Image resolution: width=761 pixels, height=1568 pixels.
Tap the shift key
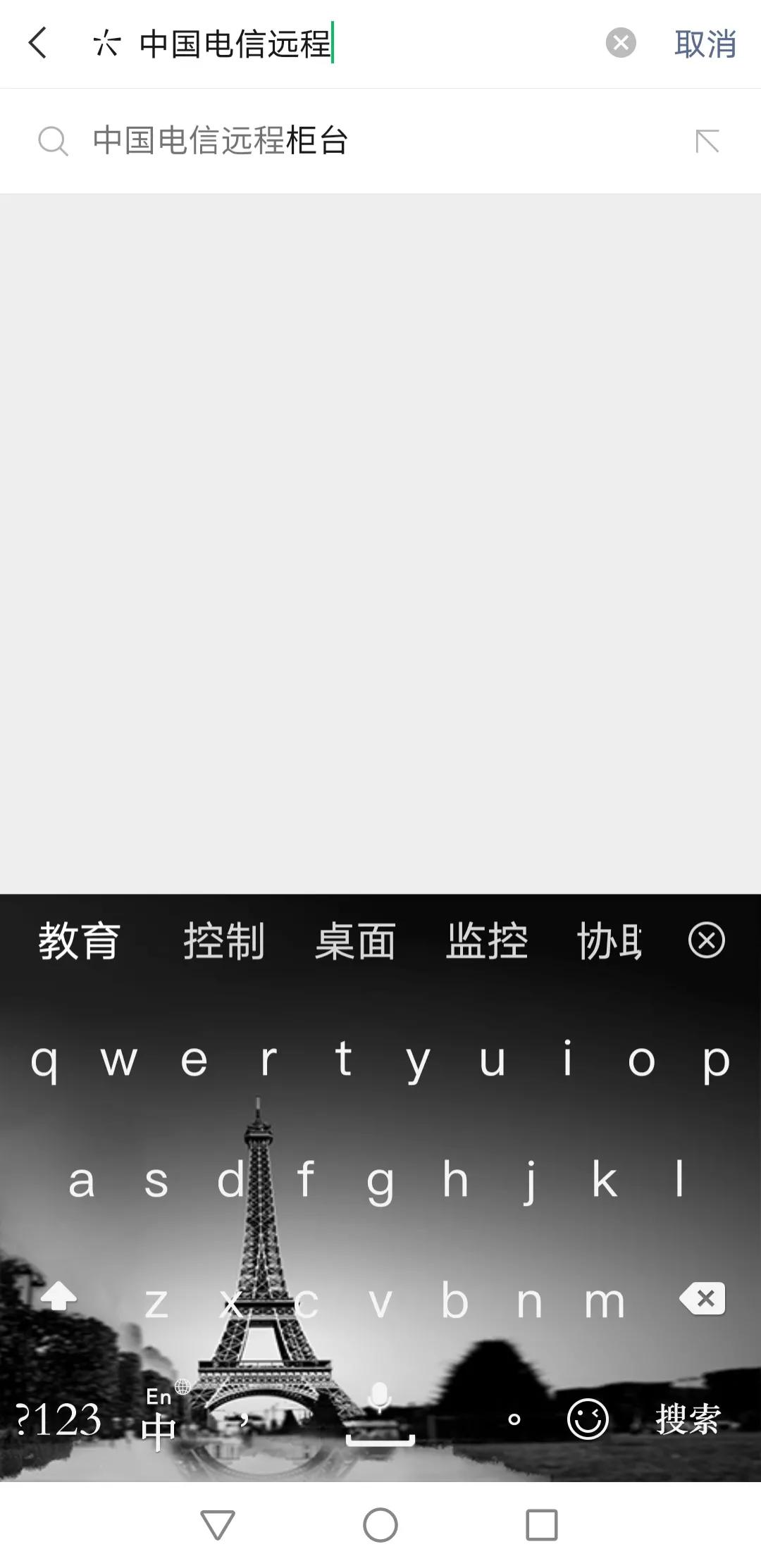tap(59, 1296)
